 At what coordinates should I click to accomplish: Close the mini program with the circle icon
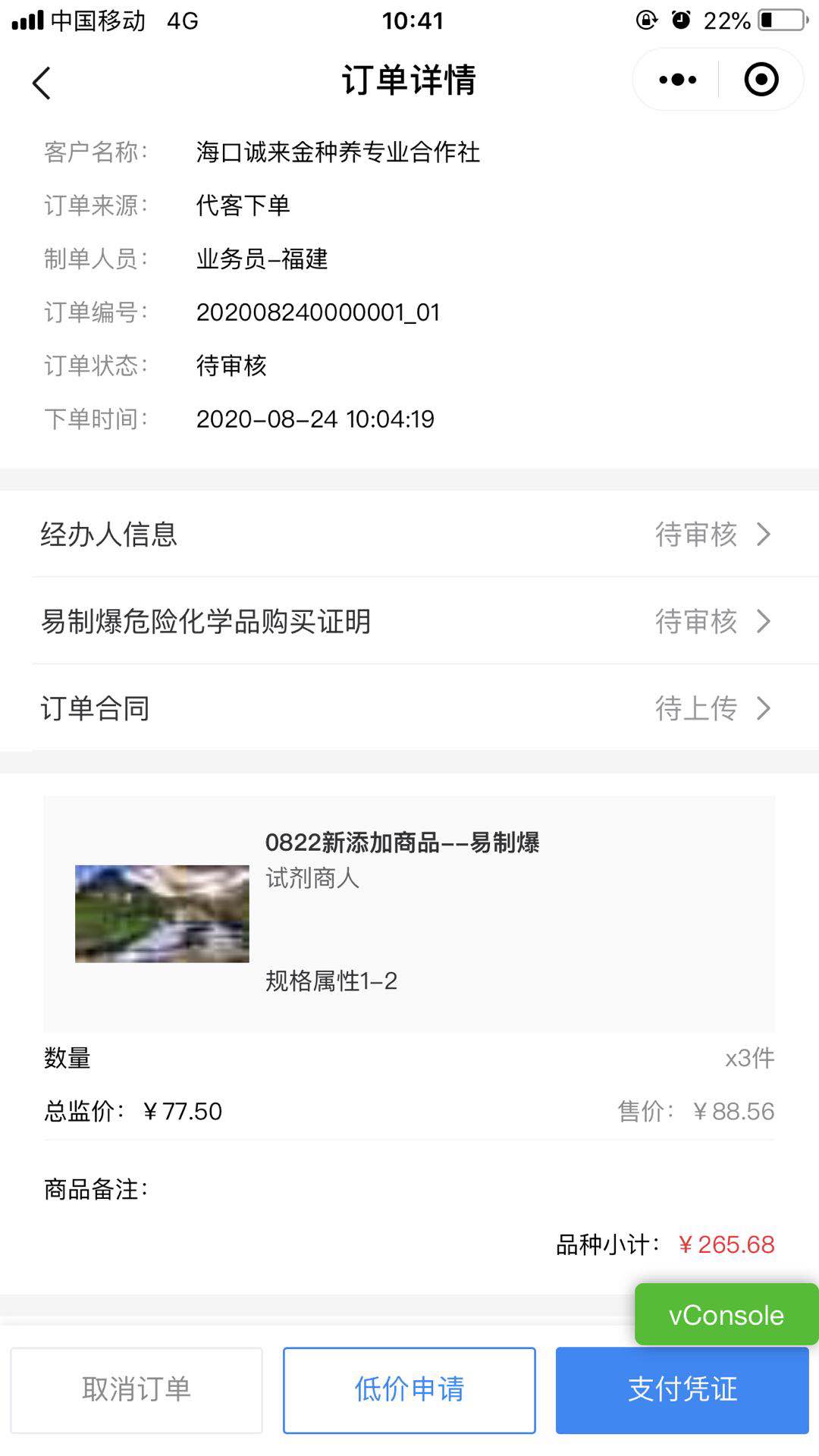pos(761,80)
